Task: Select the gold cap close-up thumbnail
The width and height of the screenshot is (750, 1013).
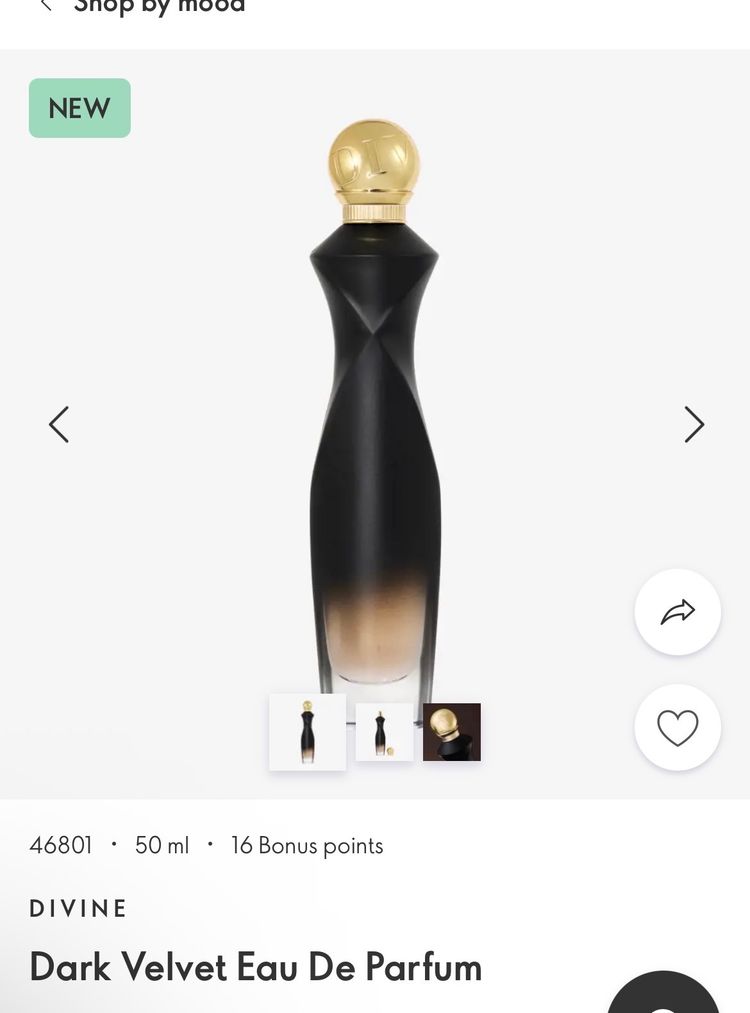Action: click(x=452, y=731)
